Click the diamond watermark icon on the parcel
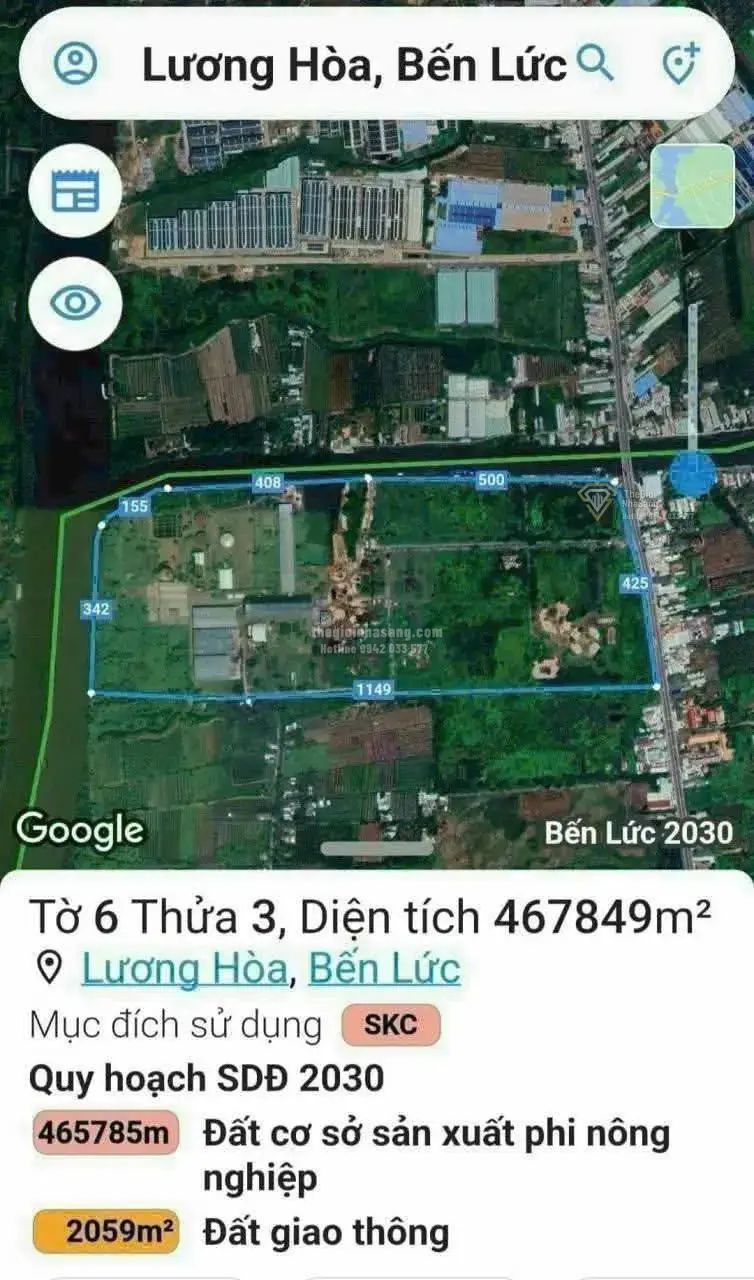The width and height of the screenshot is (754, 1280). click(x=597, y=501)
